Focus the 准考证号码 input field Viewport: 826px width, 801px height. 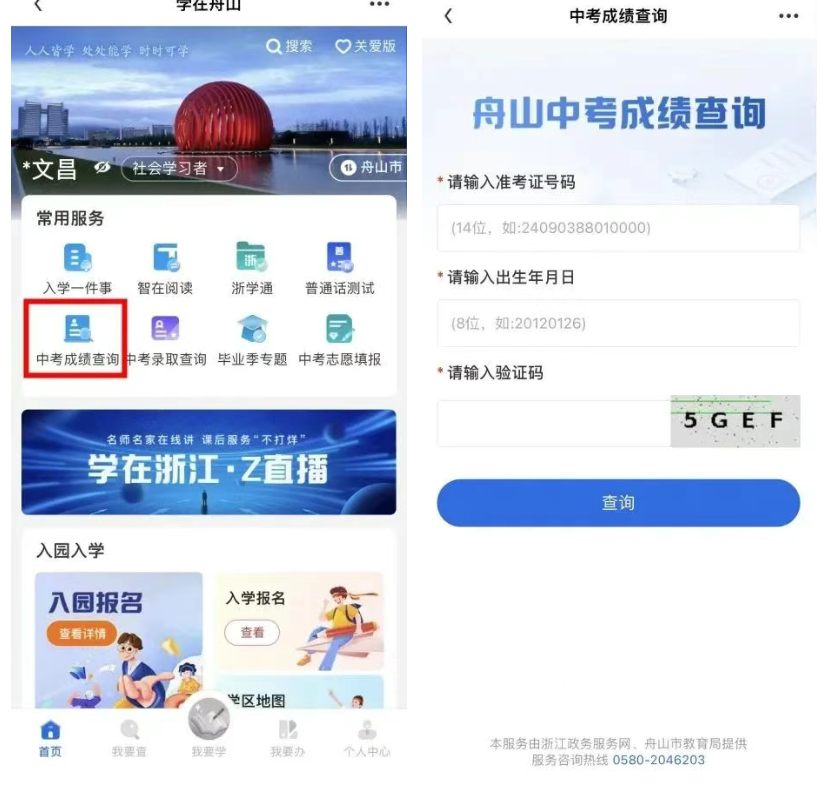point(618,228)
